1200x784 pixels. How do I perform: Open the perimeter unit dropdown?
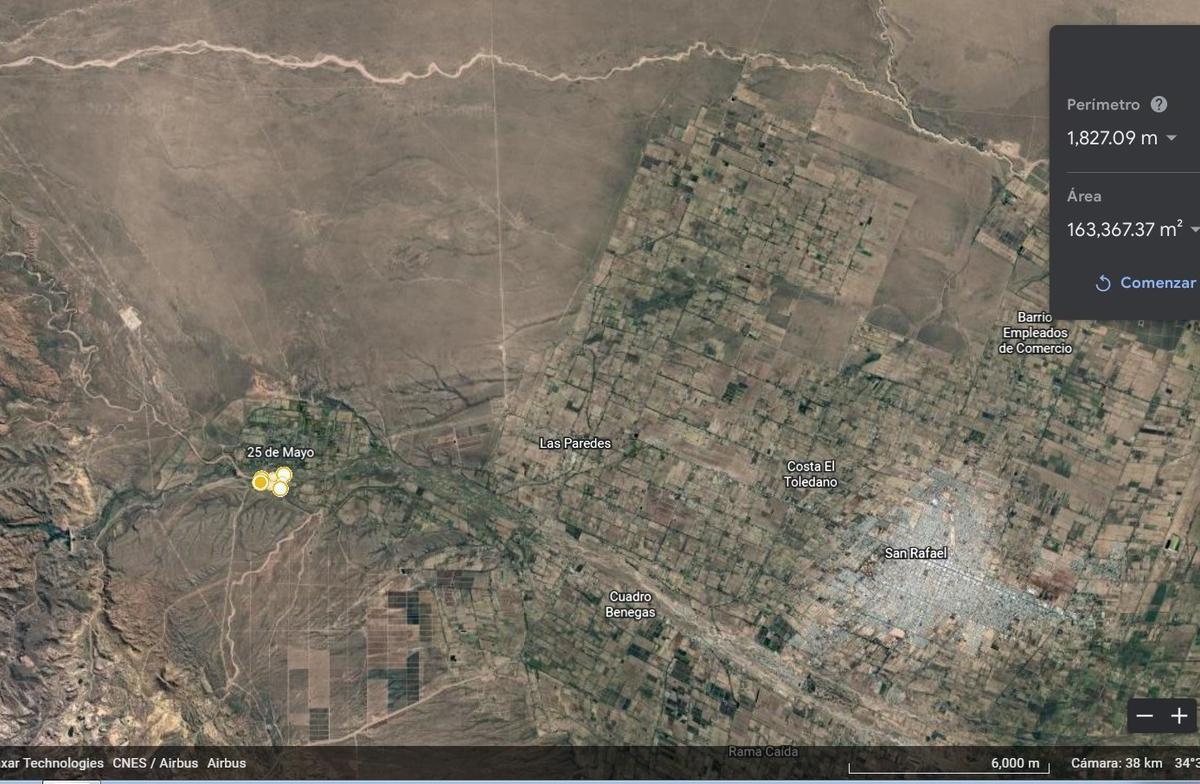click(x=1171, y=138)
